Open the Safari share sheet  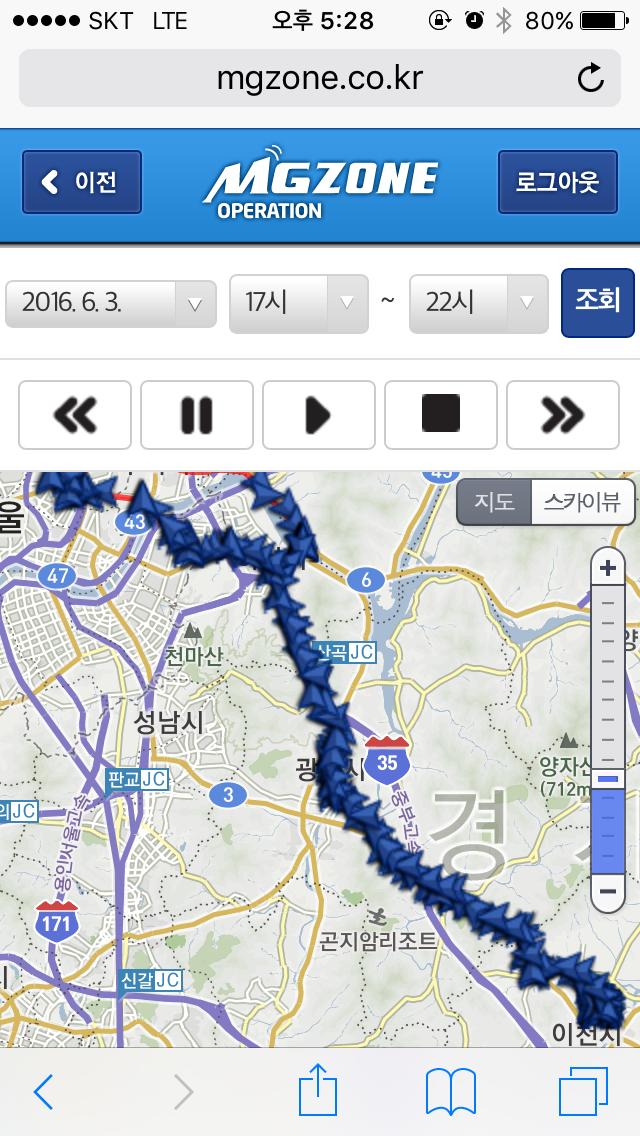pos(319,1090)
